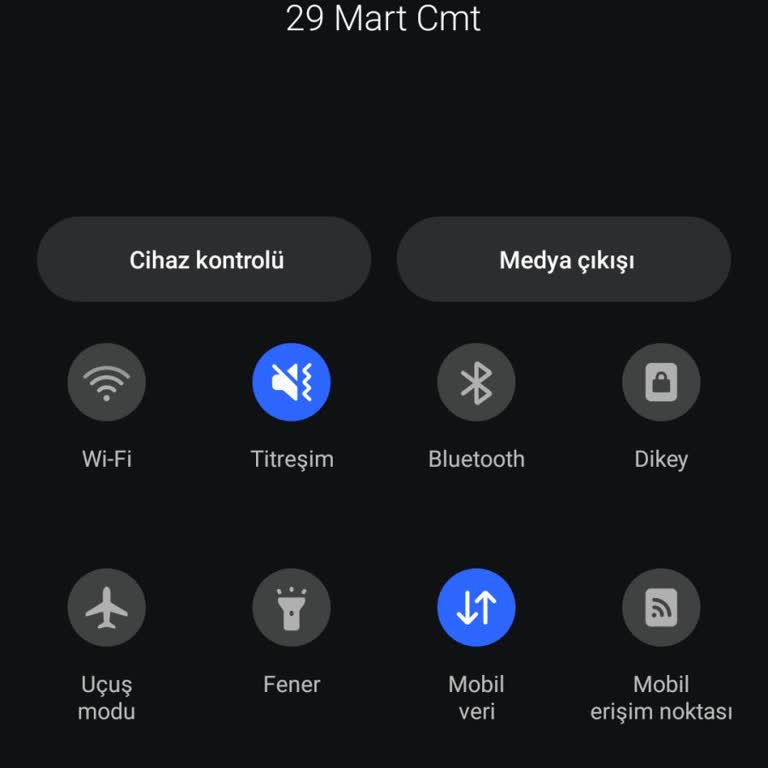Turn on Uçuş modu

(x=107, y=607)
